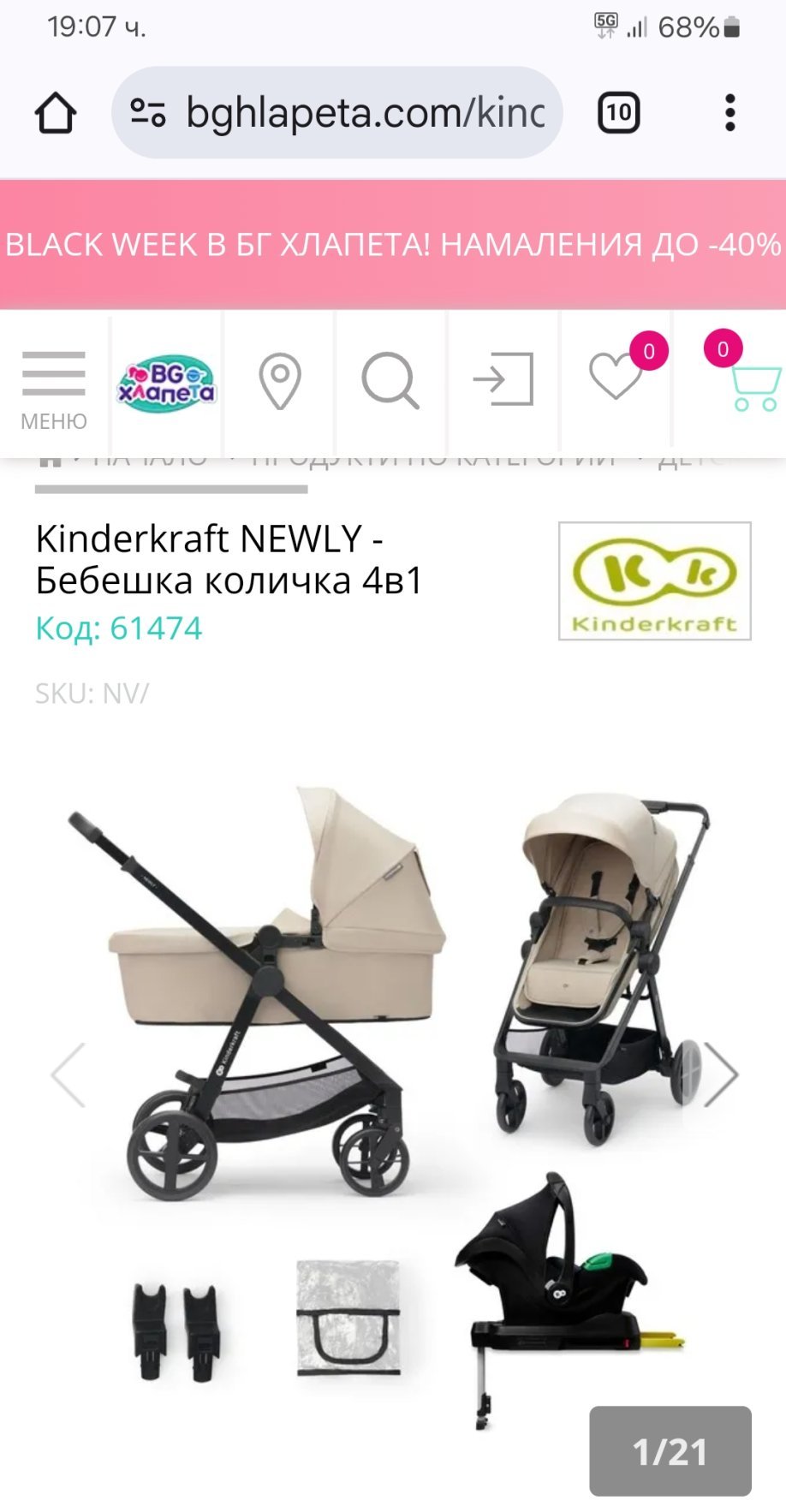Open the Kinderkraft brand page
Screen dimensions: 786x1512
pyautogui.click(x=655, y=580)
